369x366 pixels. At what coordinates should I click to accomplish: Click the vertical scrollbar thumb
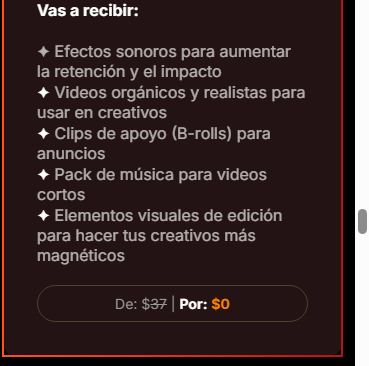click(x=362, y=222)
